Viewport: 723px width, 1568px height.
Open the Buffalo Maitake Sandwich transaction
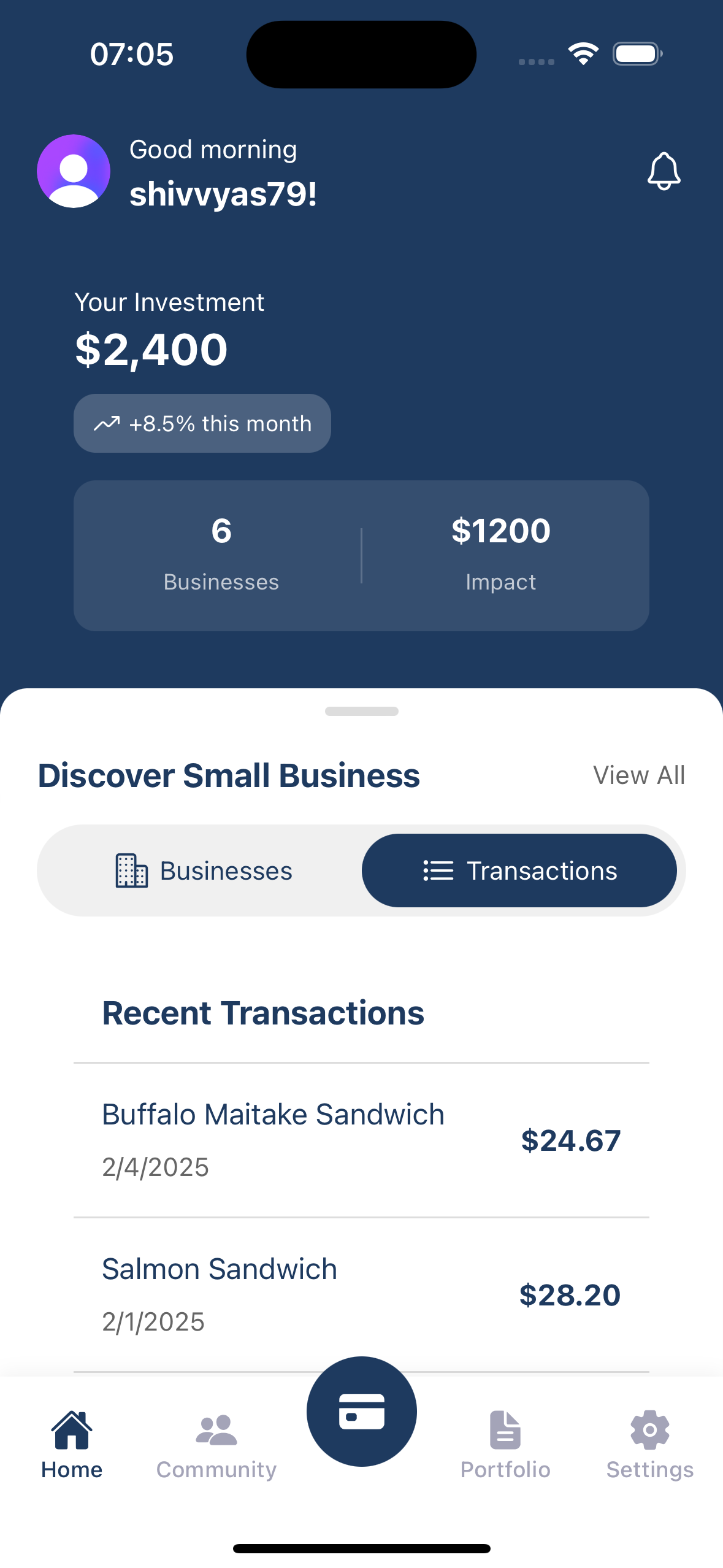click(x=361, y=1140)
